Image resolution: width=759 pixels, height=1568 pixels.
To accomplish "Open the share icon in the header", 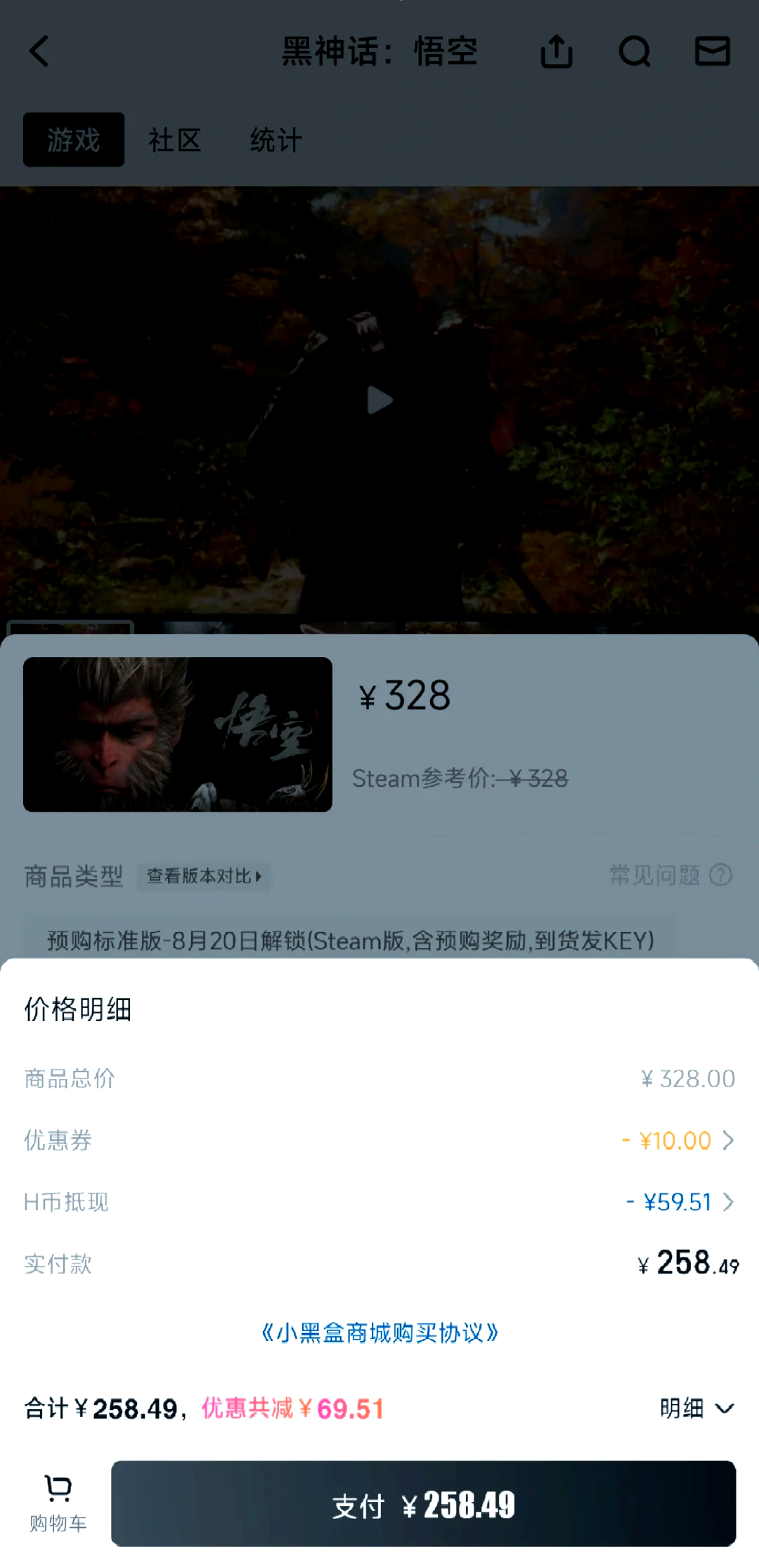I will point(557,52).
